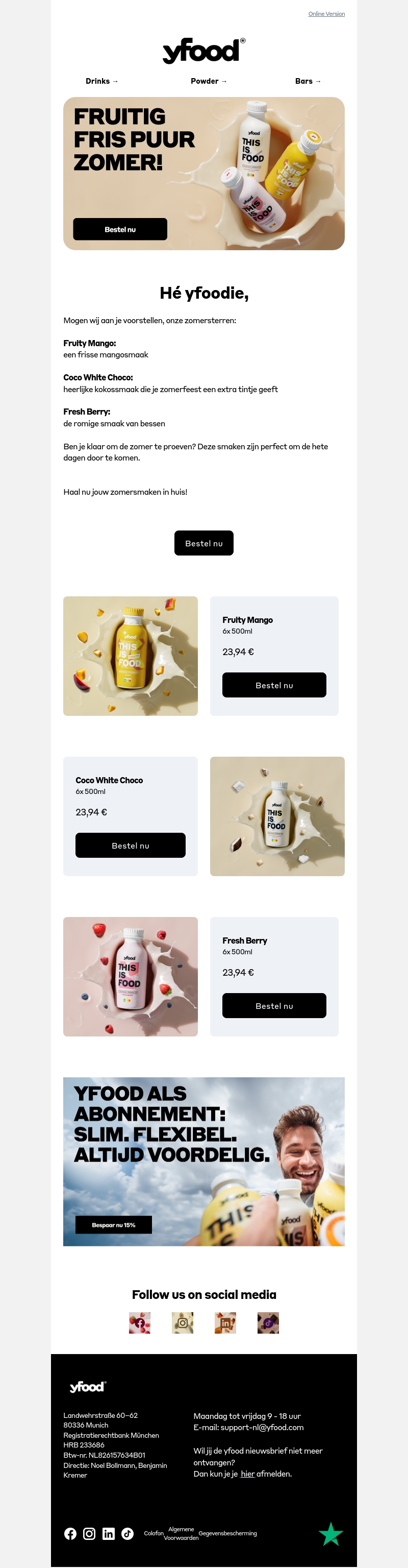The width and height of the screenshot is (408, 1568).
Task: Open the Coco White Choco bottle image
Action: click(x=276, y=815)
